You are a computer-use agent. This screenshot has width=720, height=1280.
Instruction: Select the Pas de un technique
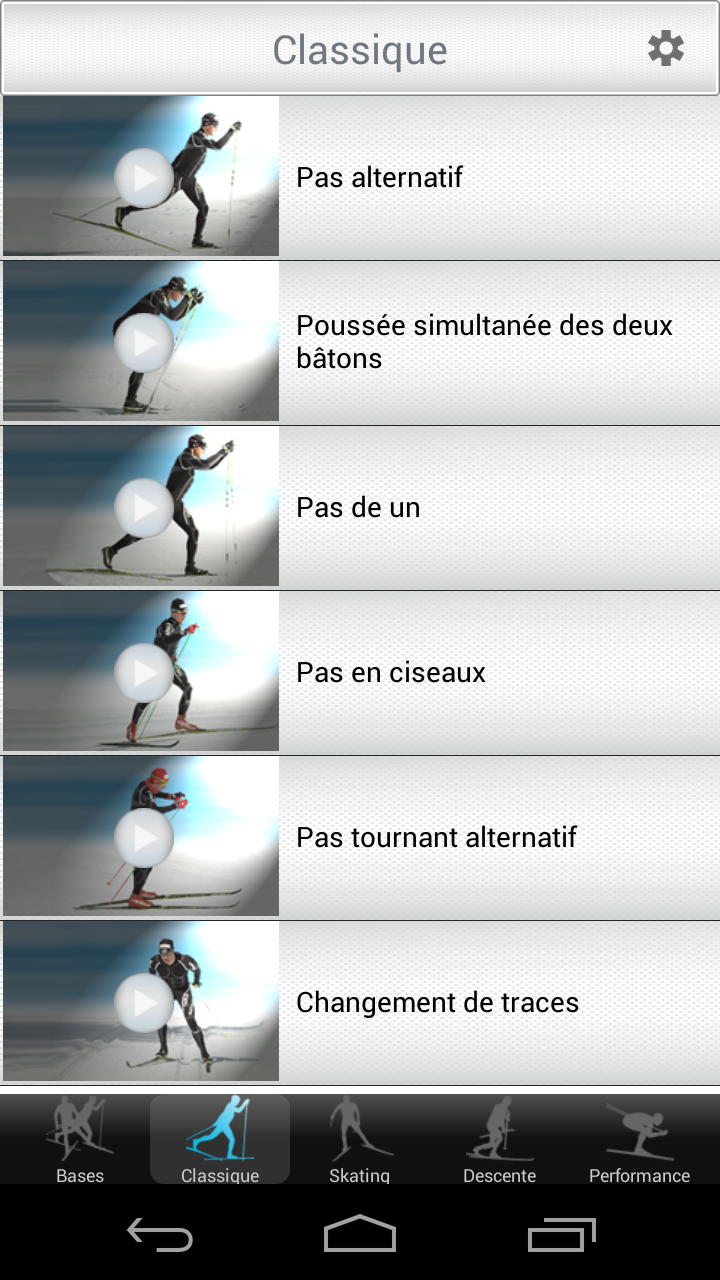(x=360, y=507)
